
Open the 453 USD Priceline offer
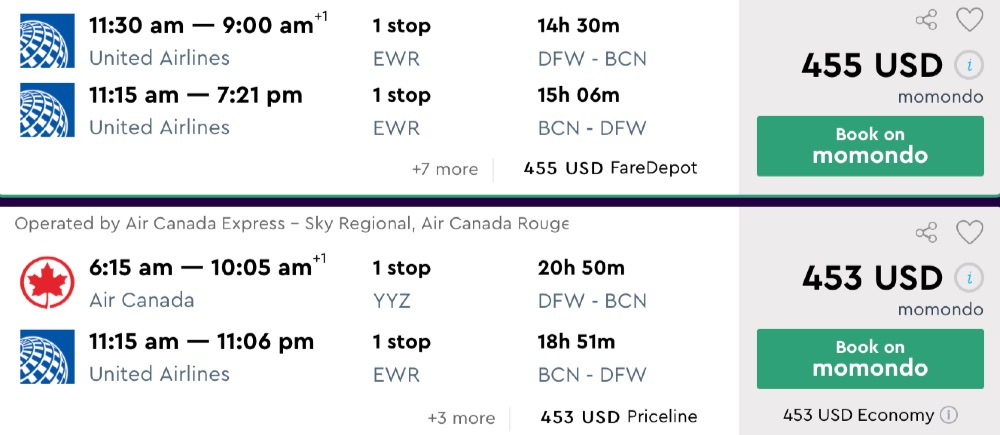pos(618,416)
